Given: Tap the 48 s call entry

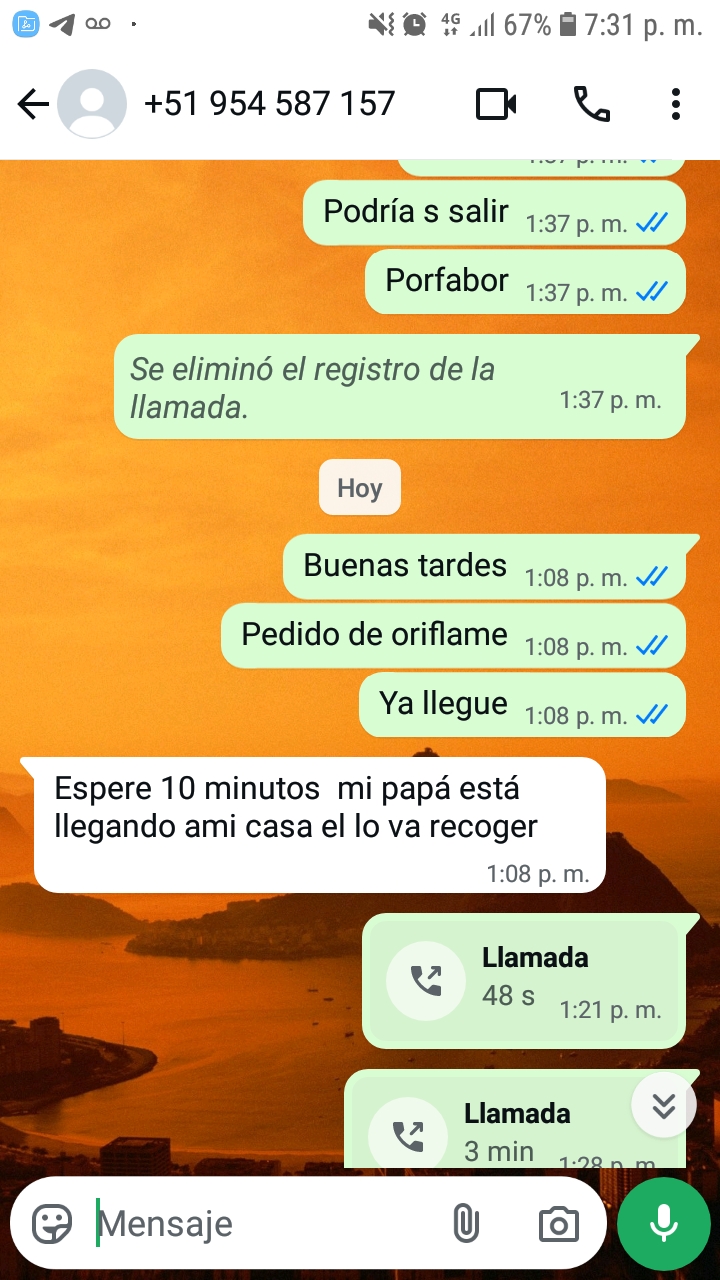Looking at the screenshot, I should 523,981.
